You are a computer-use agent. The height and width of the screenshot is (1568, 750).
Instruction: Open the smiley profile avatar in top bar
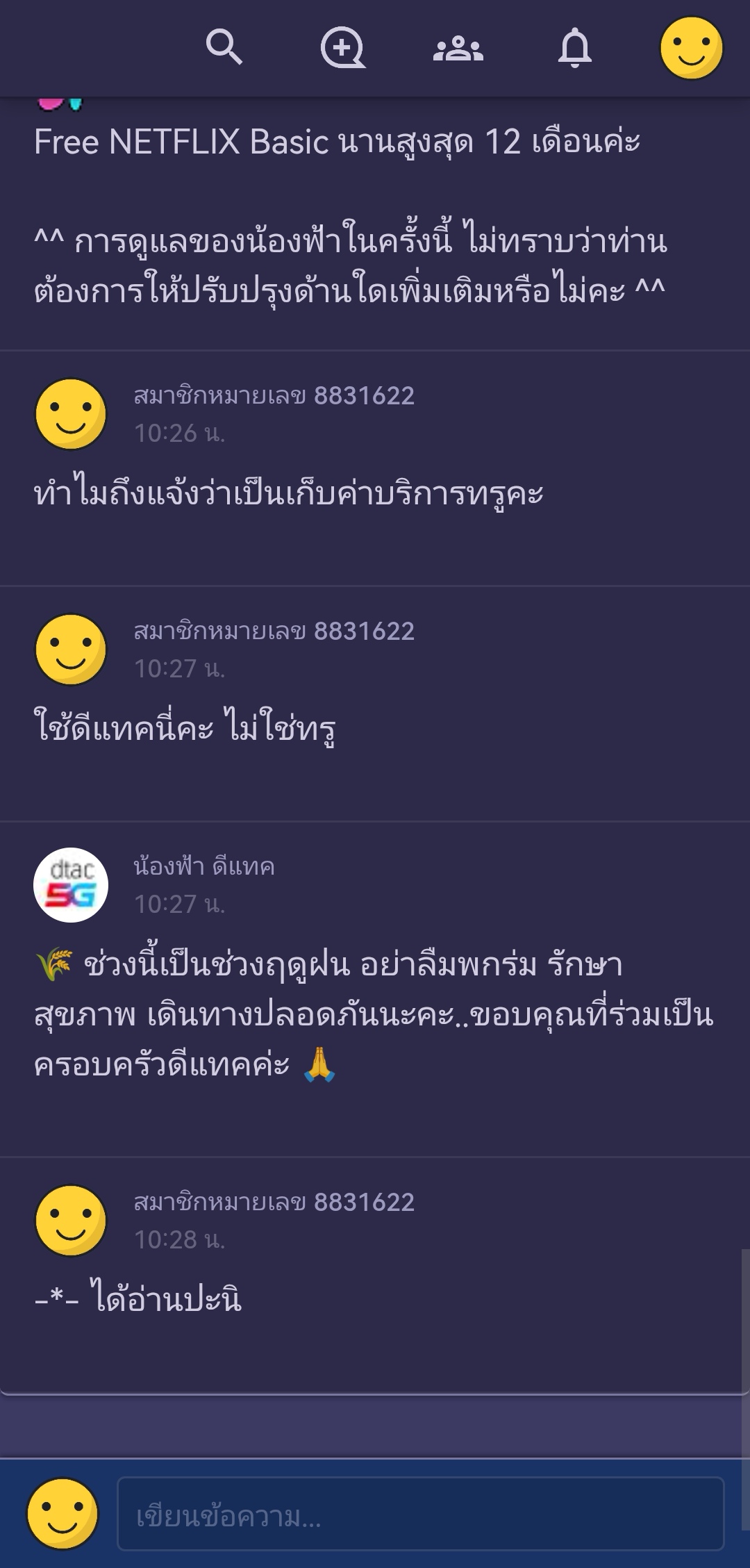click(691, 48)
